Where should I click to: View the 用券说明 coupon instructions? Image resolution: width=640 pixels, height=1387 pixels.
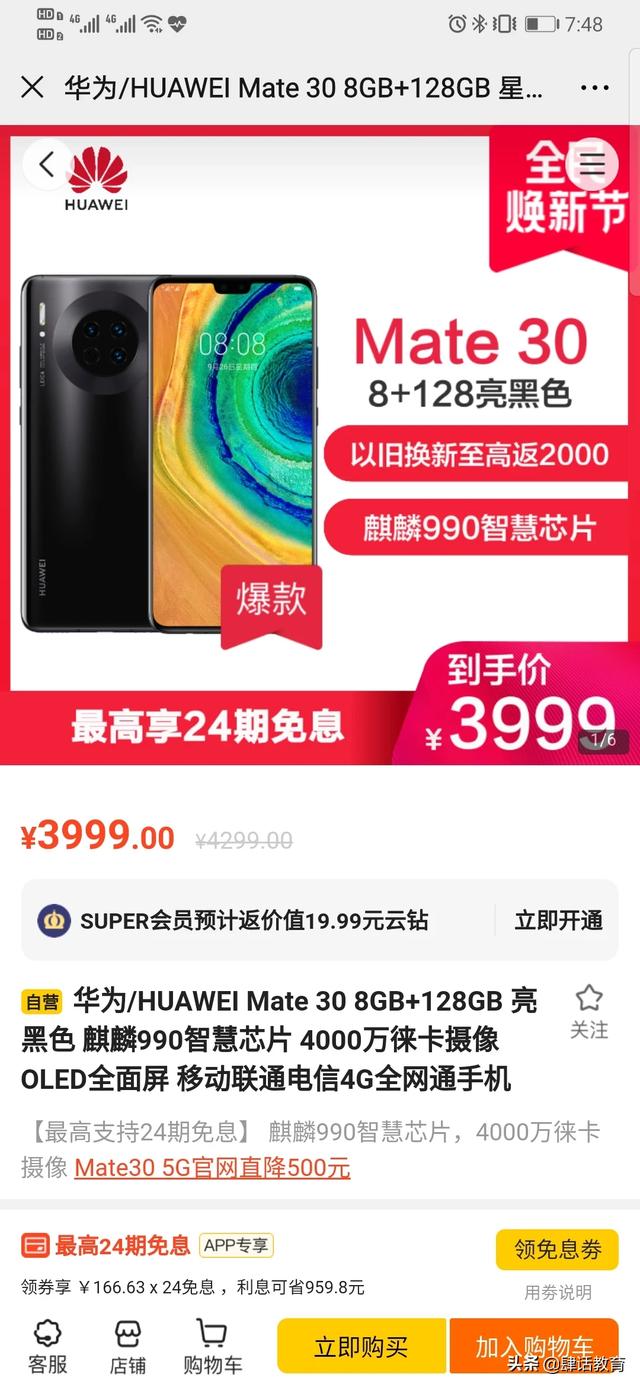click(558, 1292)
